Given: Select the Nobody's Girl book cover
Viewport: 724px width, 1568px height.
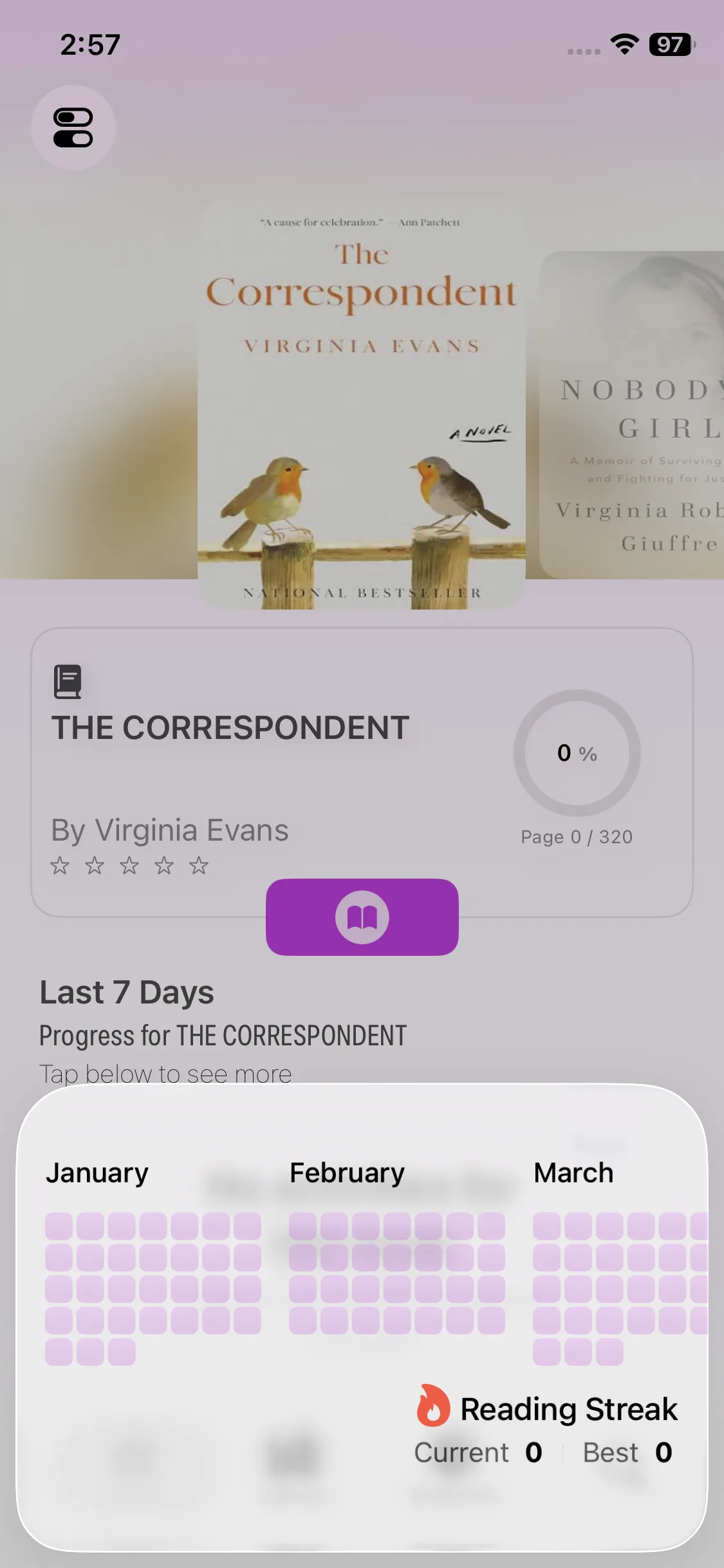Looking at the screenshot, I should coord(631,415).
